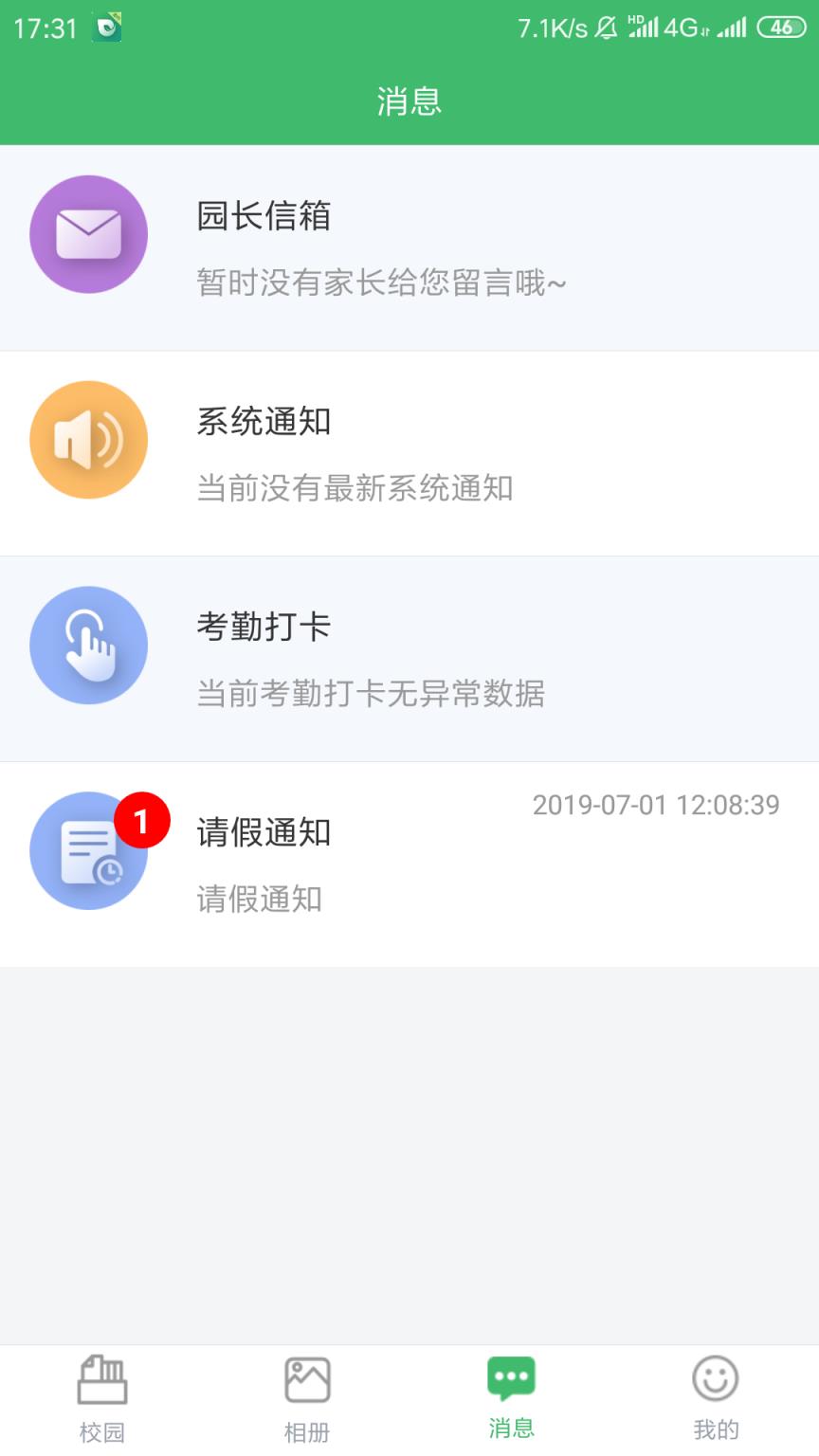819x1456 pixels.
Task: Tap the battery indicator showing 46
Action: click(782, 27)
